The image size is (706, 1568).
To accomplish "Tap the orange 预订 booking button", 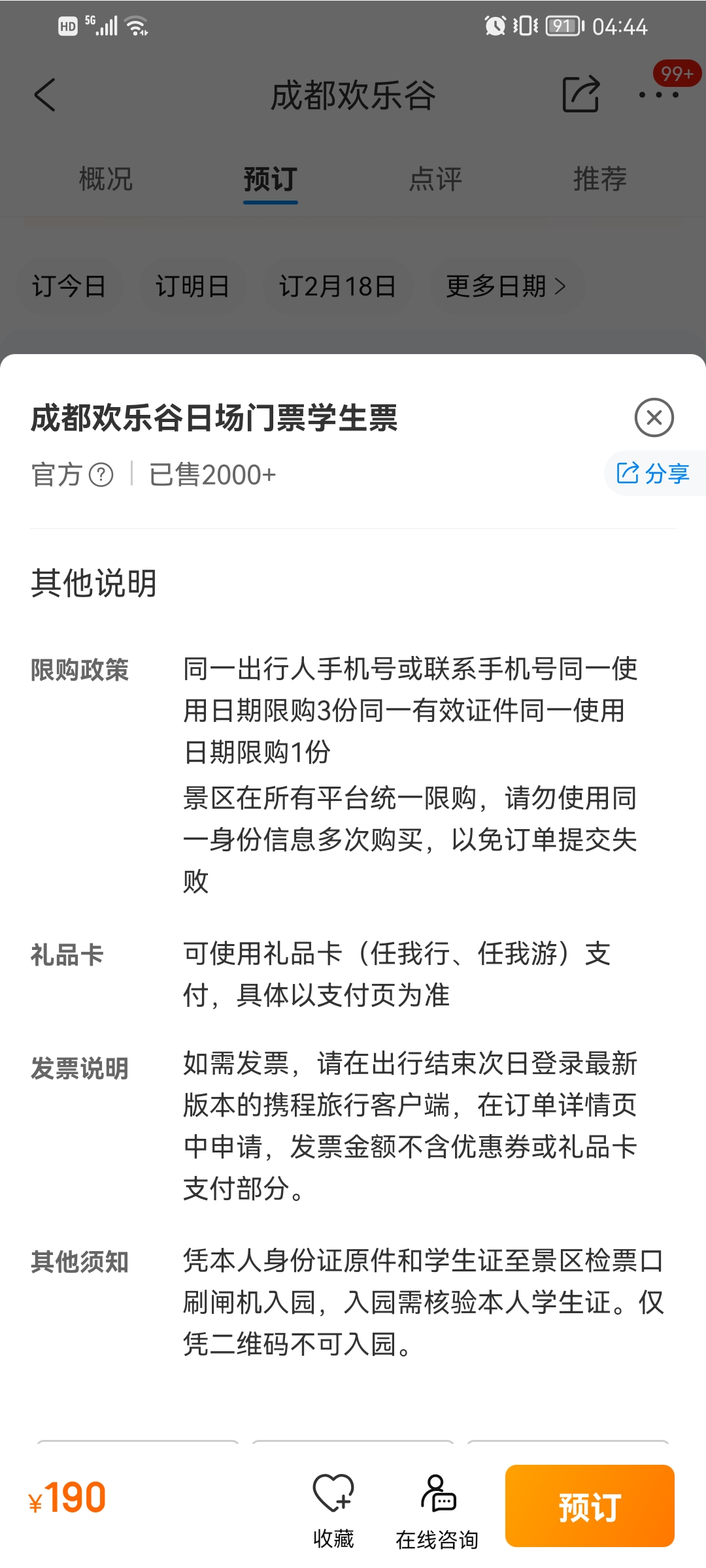I will [590, 1505].
